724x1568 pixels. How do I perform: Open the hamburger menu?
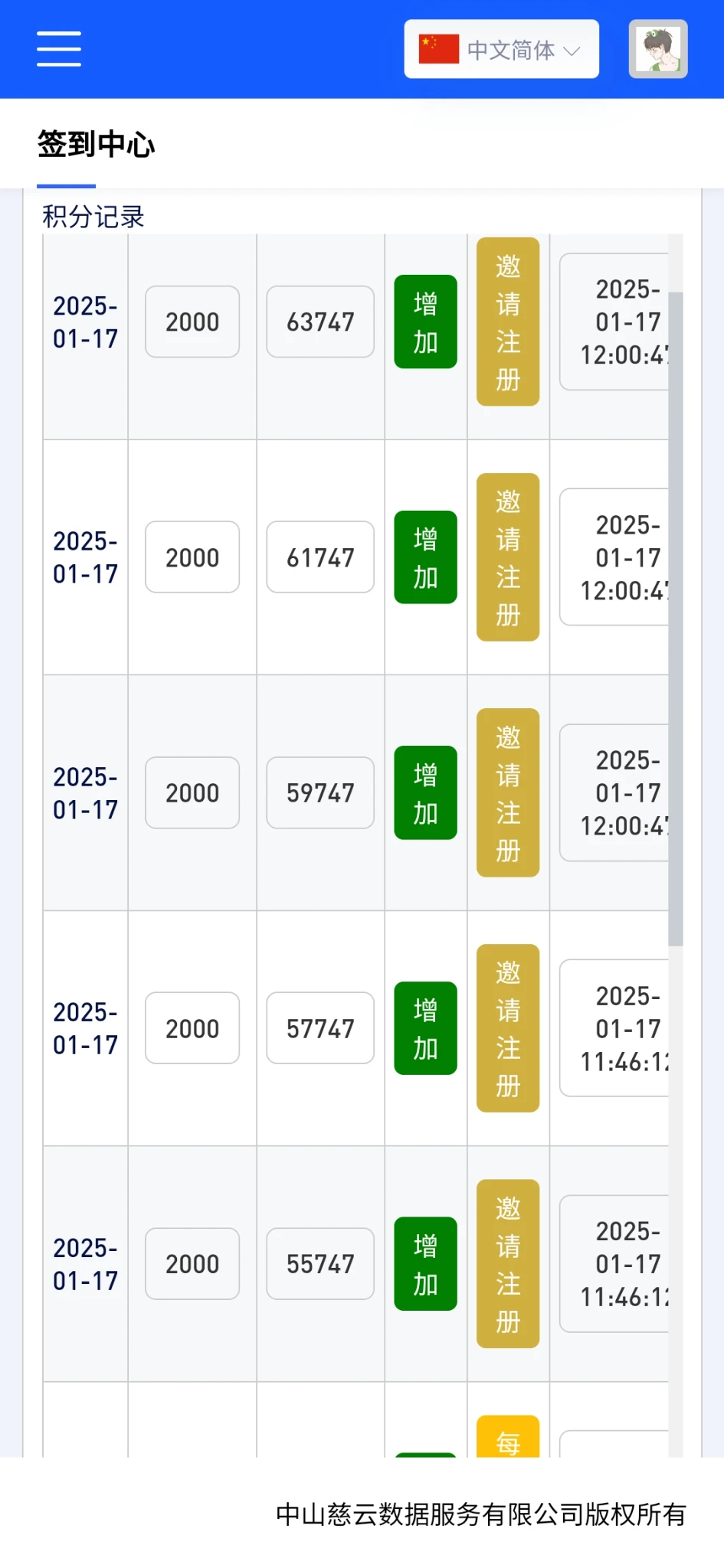[x=59, y=49]
